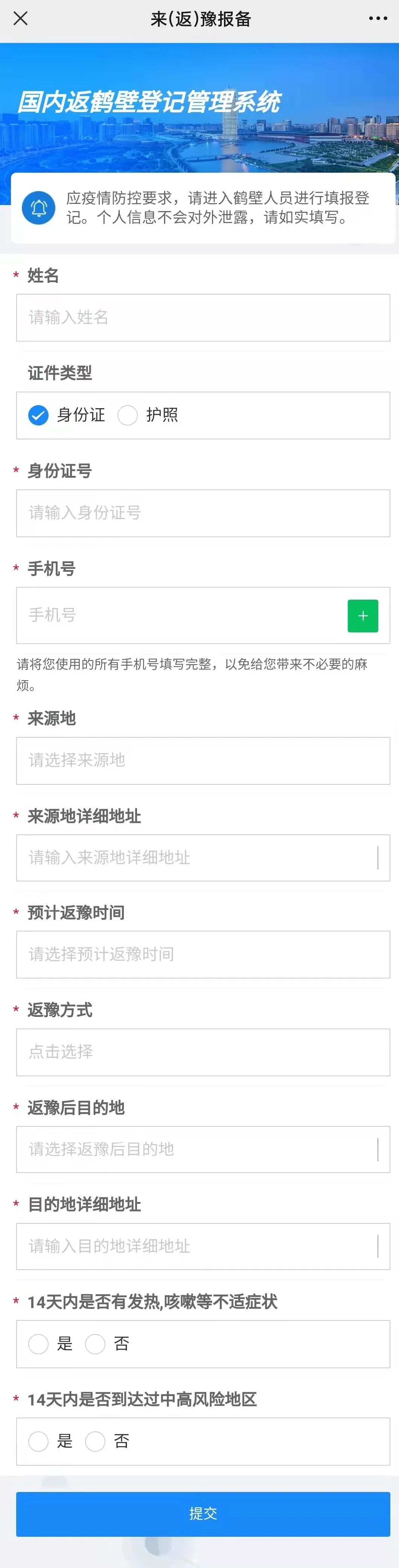Open the three-dot overflow menu
The width and height of the screenshot is (399, 1568).
(x=378, y=19)
